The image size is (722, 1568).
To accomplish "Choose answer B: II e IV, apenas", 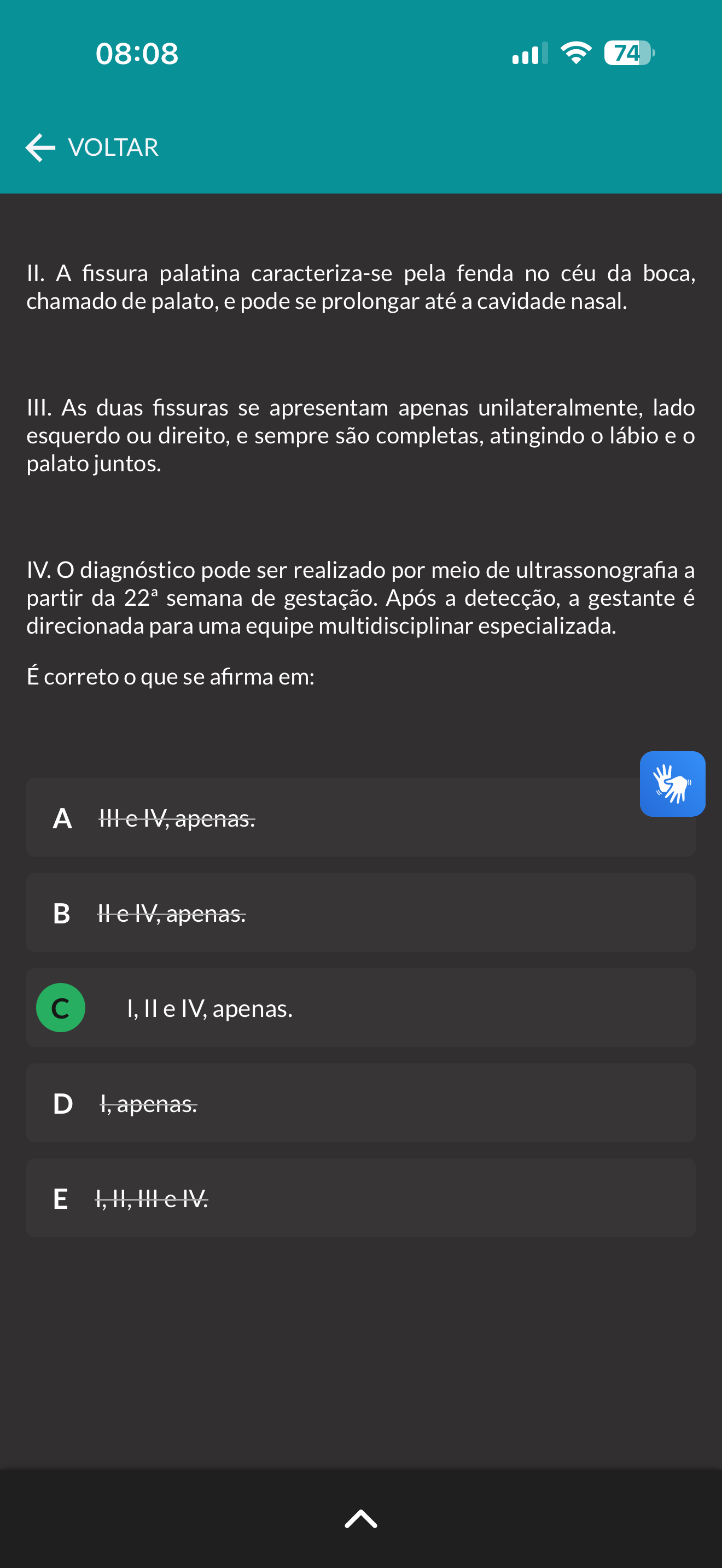I will pyautogui.click(x=360, y=912).
